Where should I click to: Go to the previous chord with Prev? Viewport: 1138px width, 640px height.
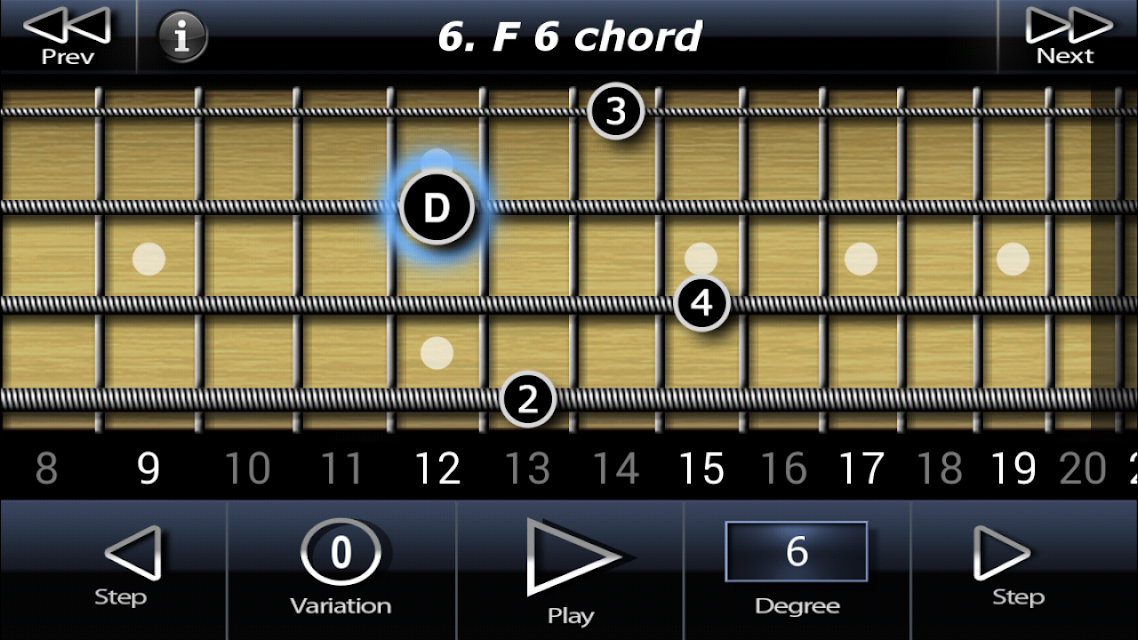pyautogui.click(x=66, y=36)
